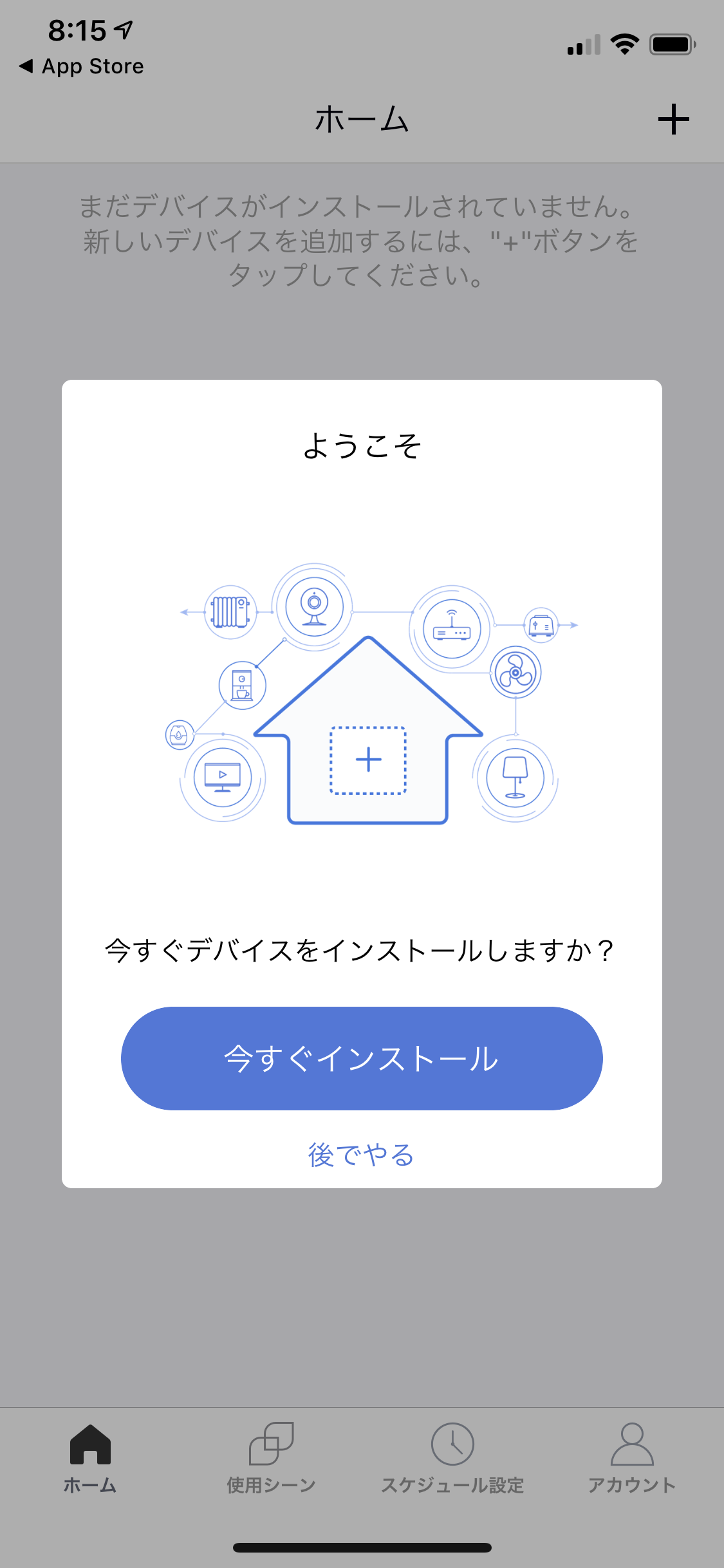Dismiss dialog with 後でやる

pos(361,1155)
